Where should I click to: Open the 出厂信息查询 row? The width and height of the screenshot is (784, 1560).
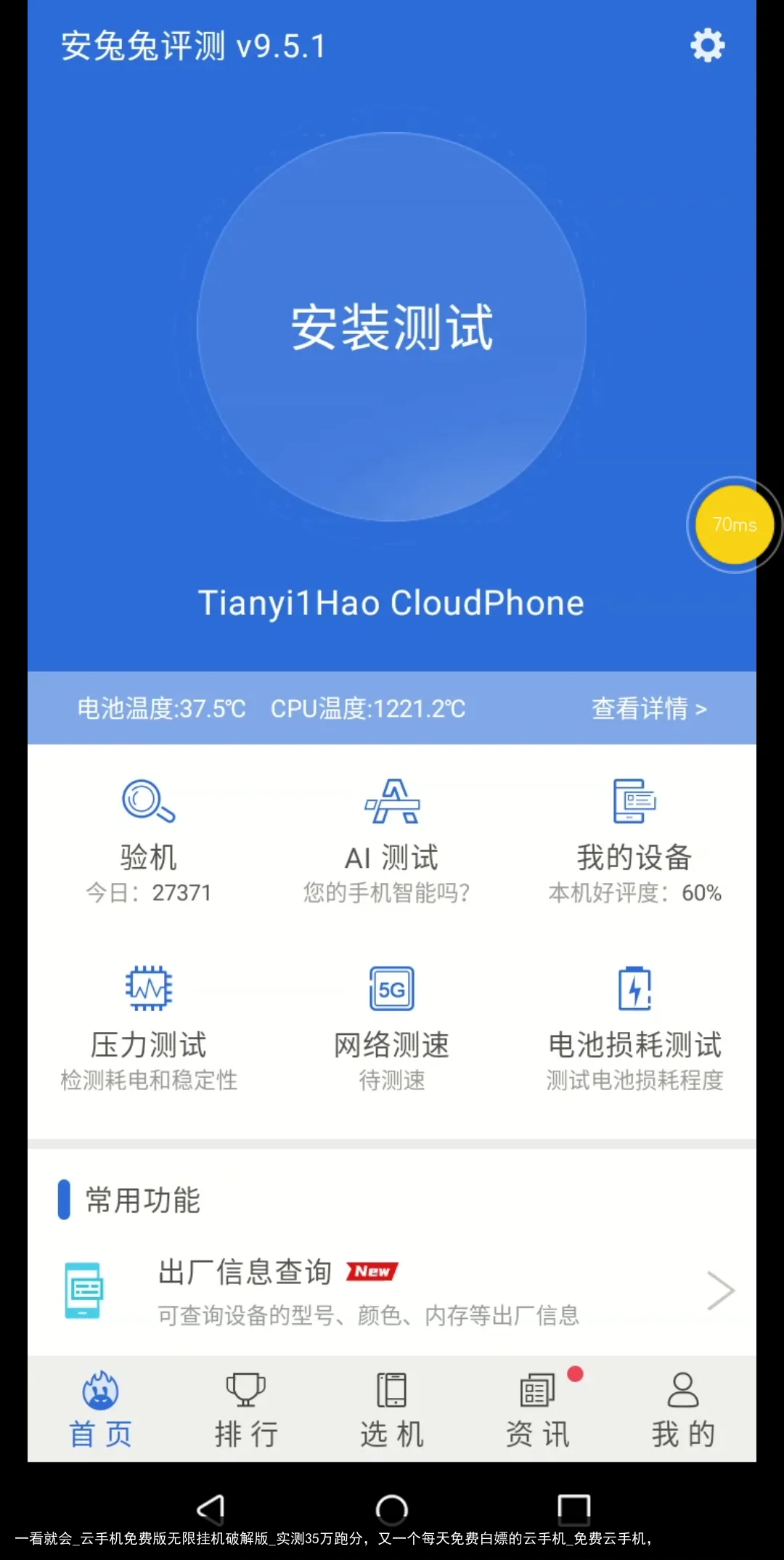[392, 1291]
